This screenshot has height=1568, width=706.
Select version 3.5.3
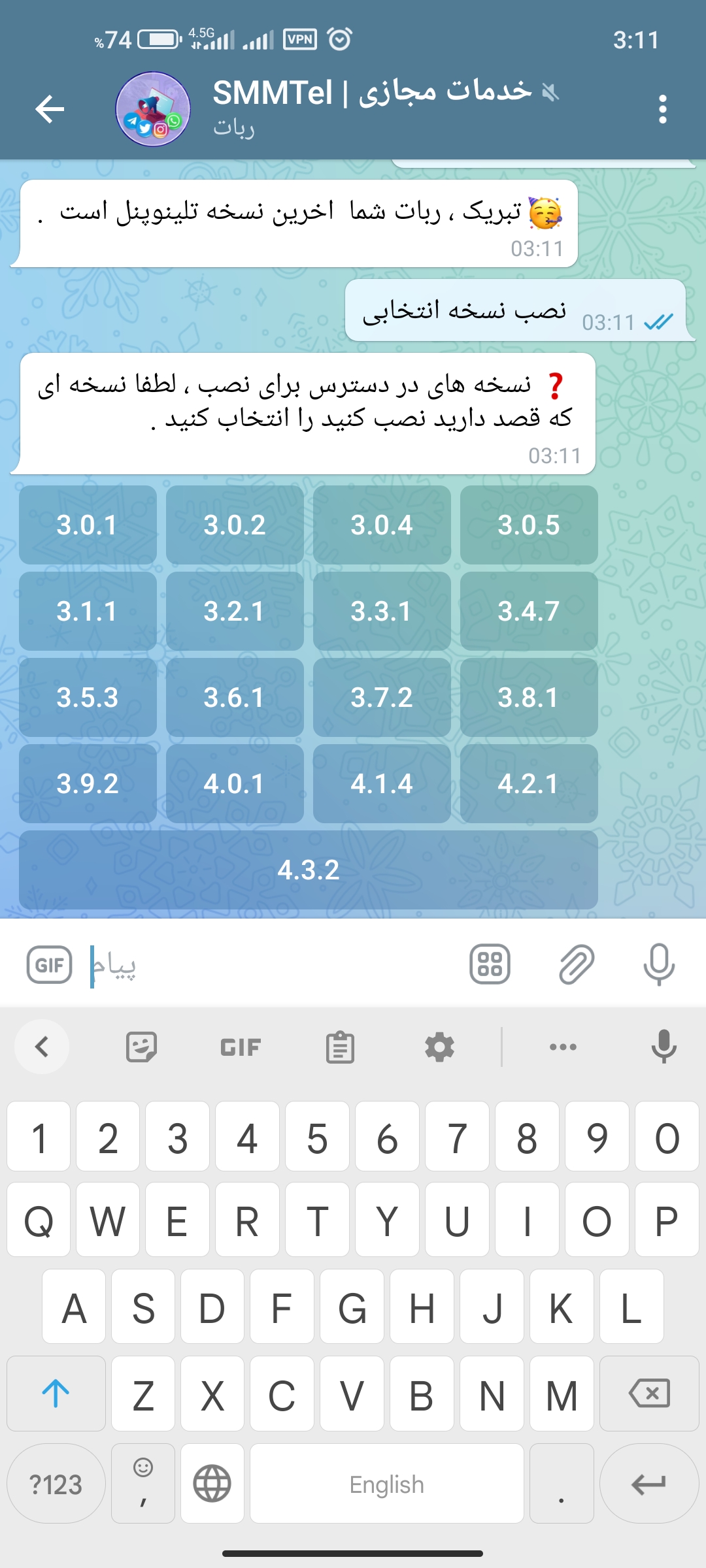88,697
